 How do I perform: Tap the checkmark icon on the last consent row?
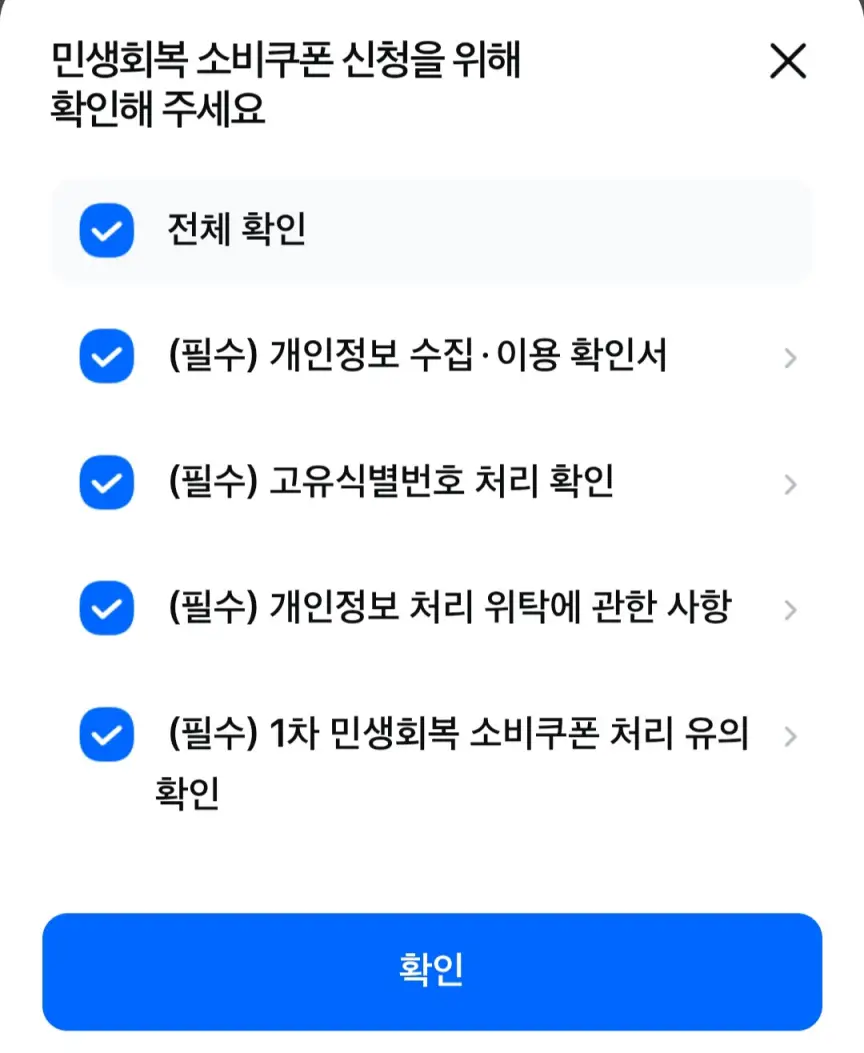point(106,736)
